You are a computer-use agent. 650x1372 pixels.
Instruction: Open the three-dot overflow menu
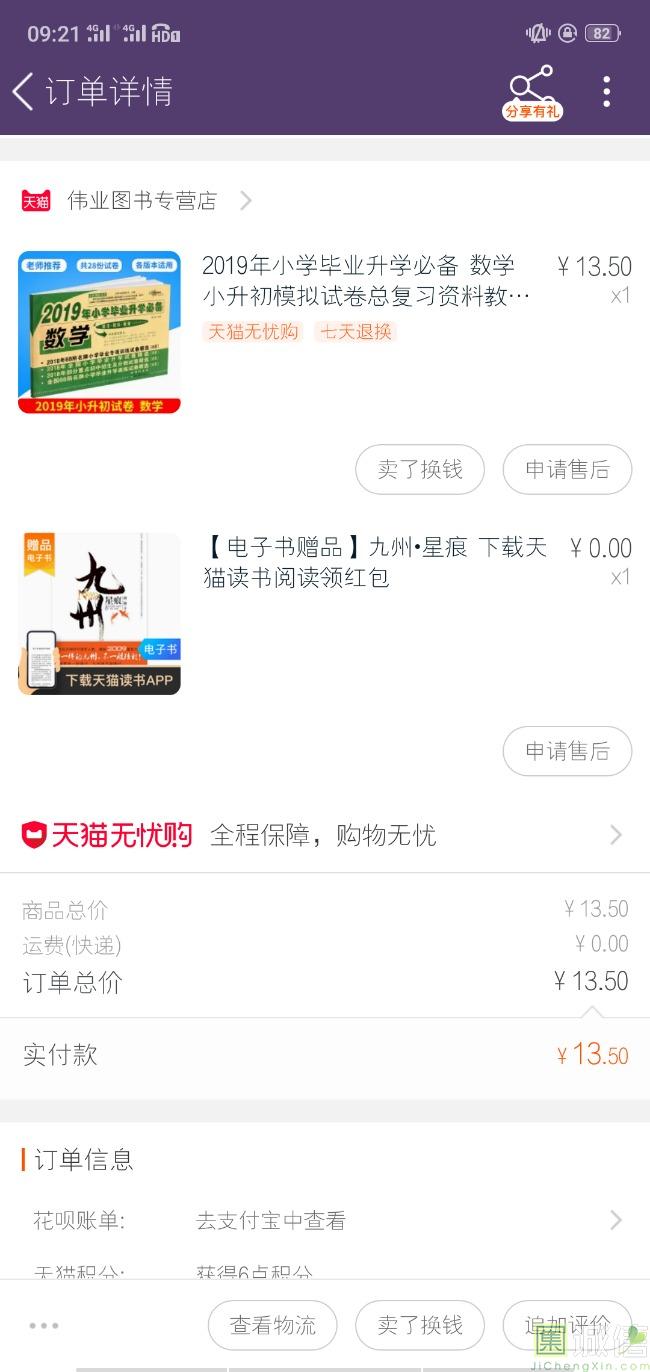click(606, 91)
